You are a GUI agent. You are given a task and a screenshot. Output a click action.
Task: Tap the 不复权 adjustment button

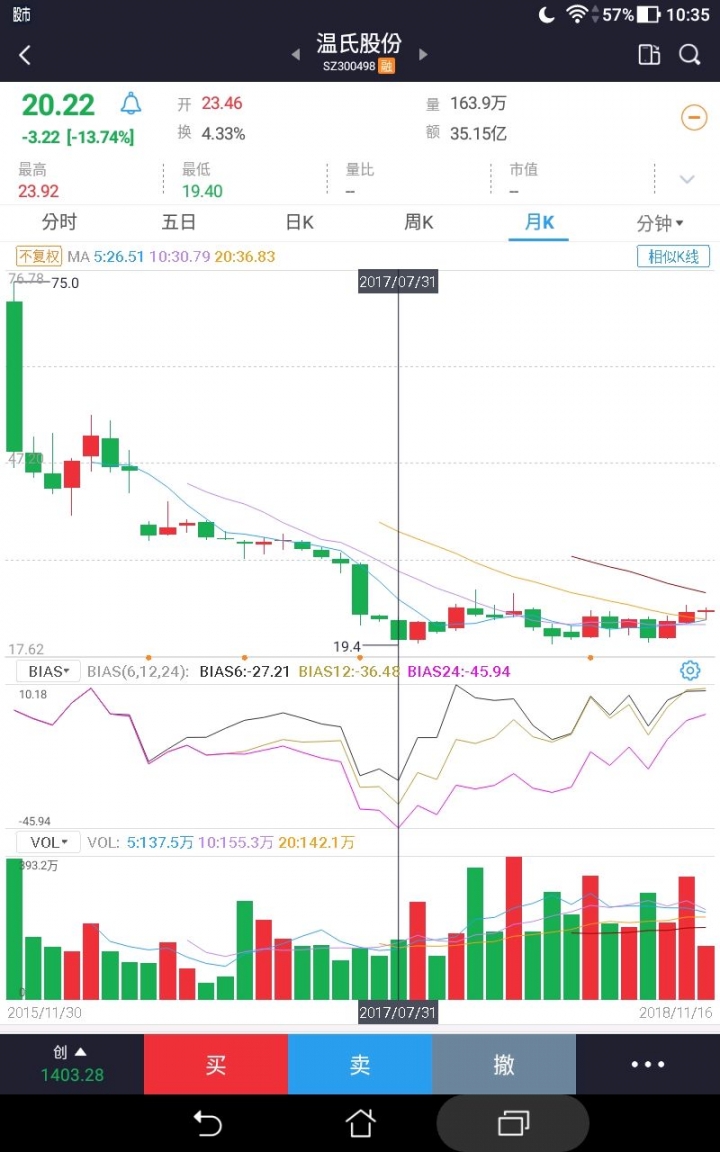40,256
